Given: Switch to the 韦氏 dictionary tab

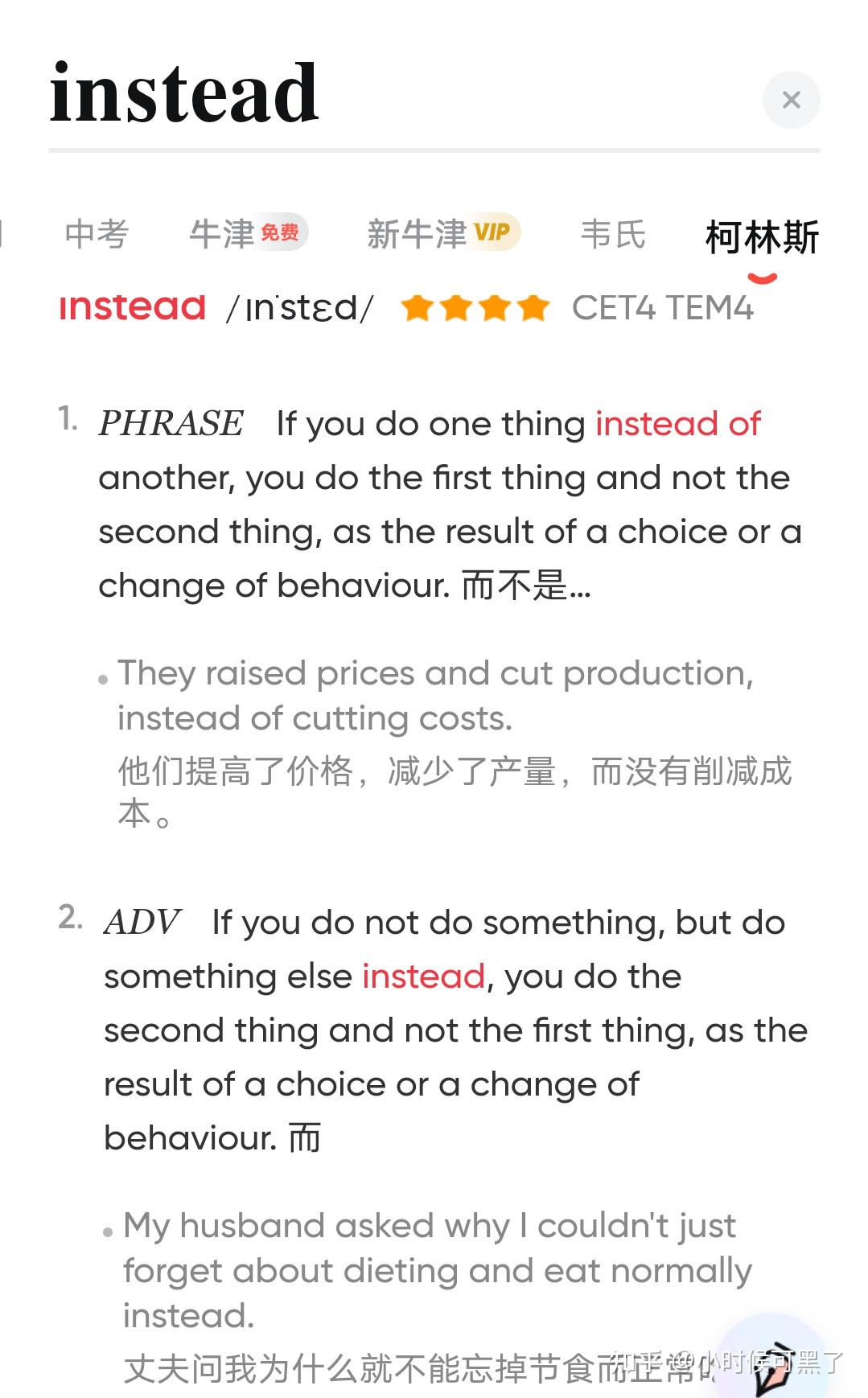Looking at the screenshot, I should coord(613,234).
